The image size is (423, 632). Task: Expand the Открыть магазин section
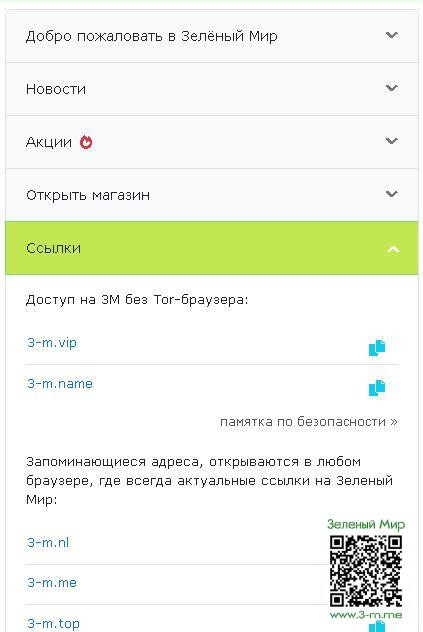(x=212, y=195)
